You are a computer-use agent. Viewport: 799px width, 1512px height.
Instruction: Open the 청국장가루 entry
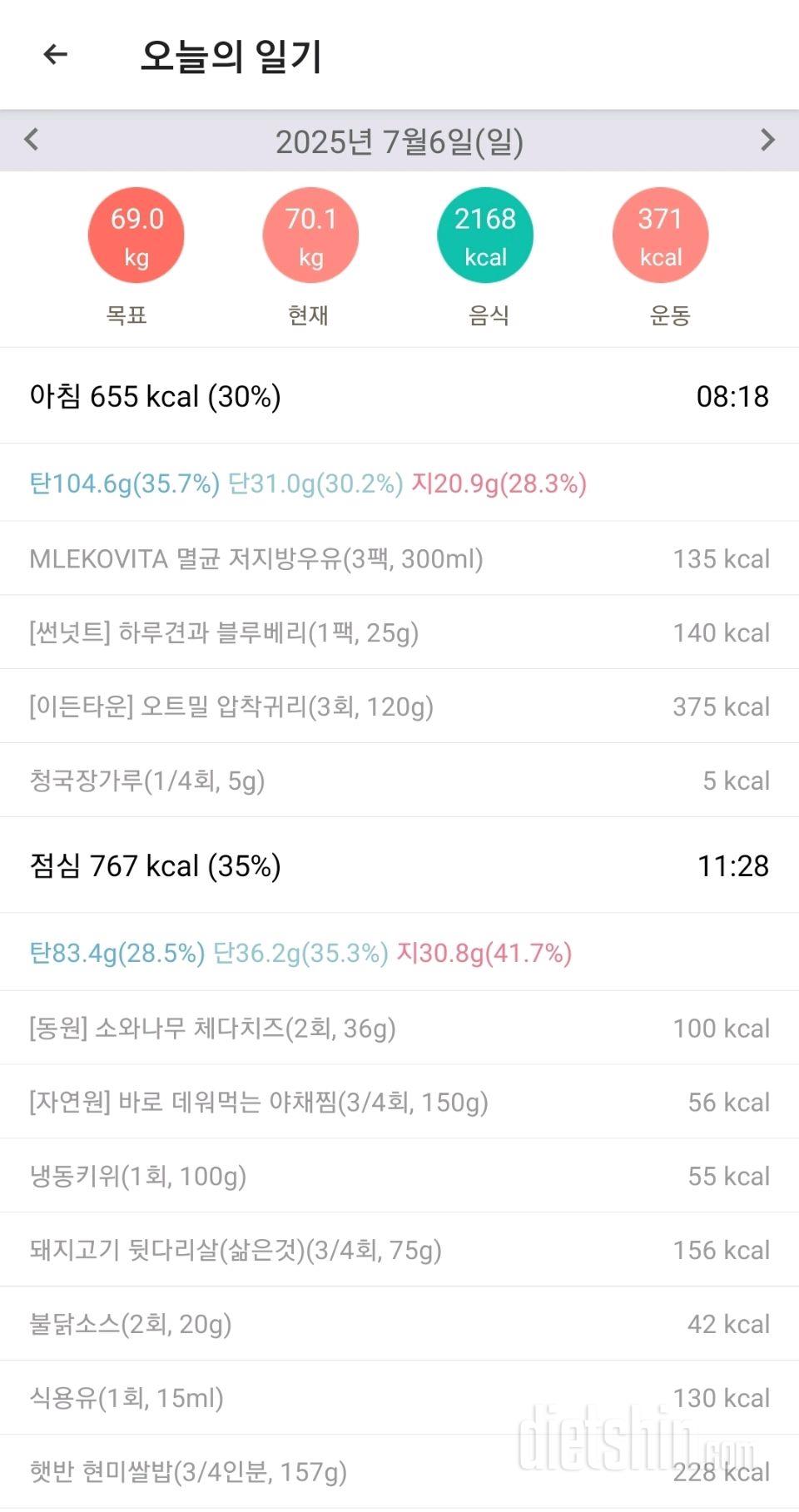pos(399,781)
